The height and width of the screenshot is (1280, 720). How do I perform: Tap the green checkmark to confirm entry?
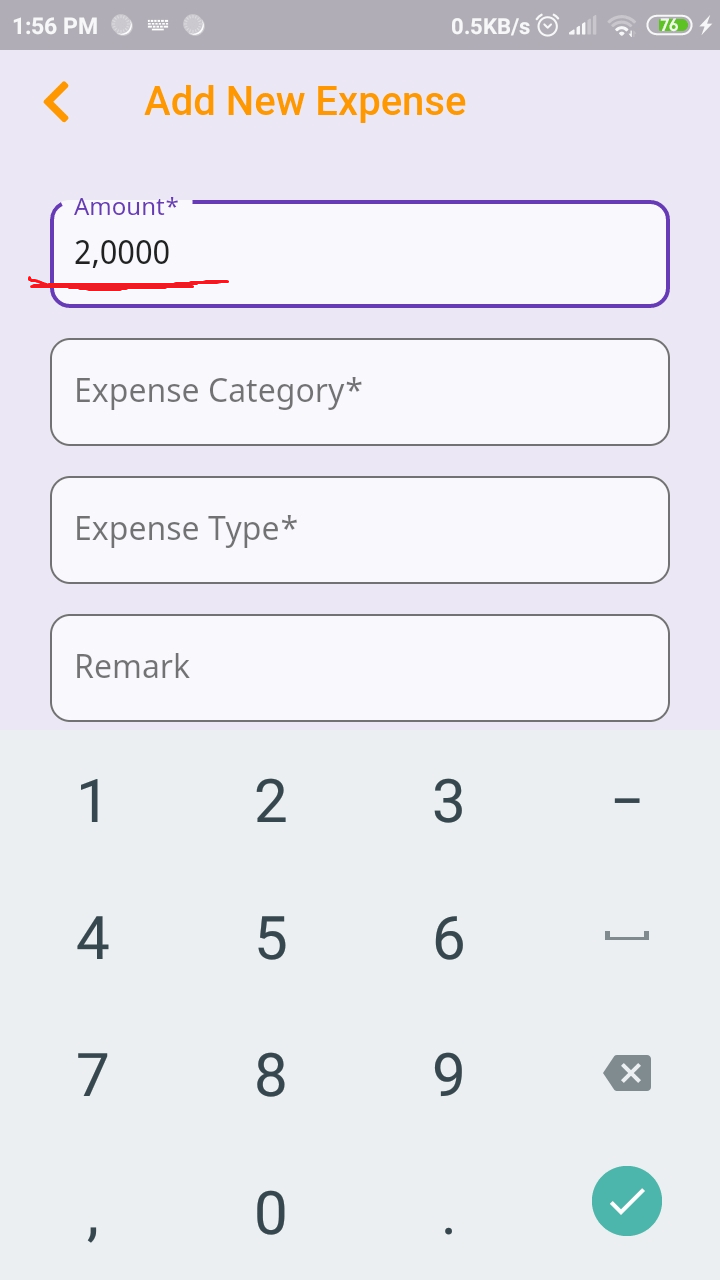pyautogui.click(x=626, y=1200)
